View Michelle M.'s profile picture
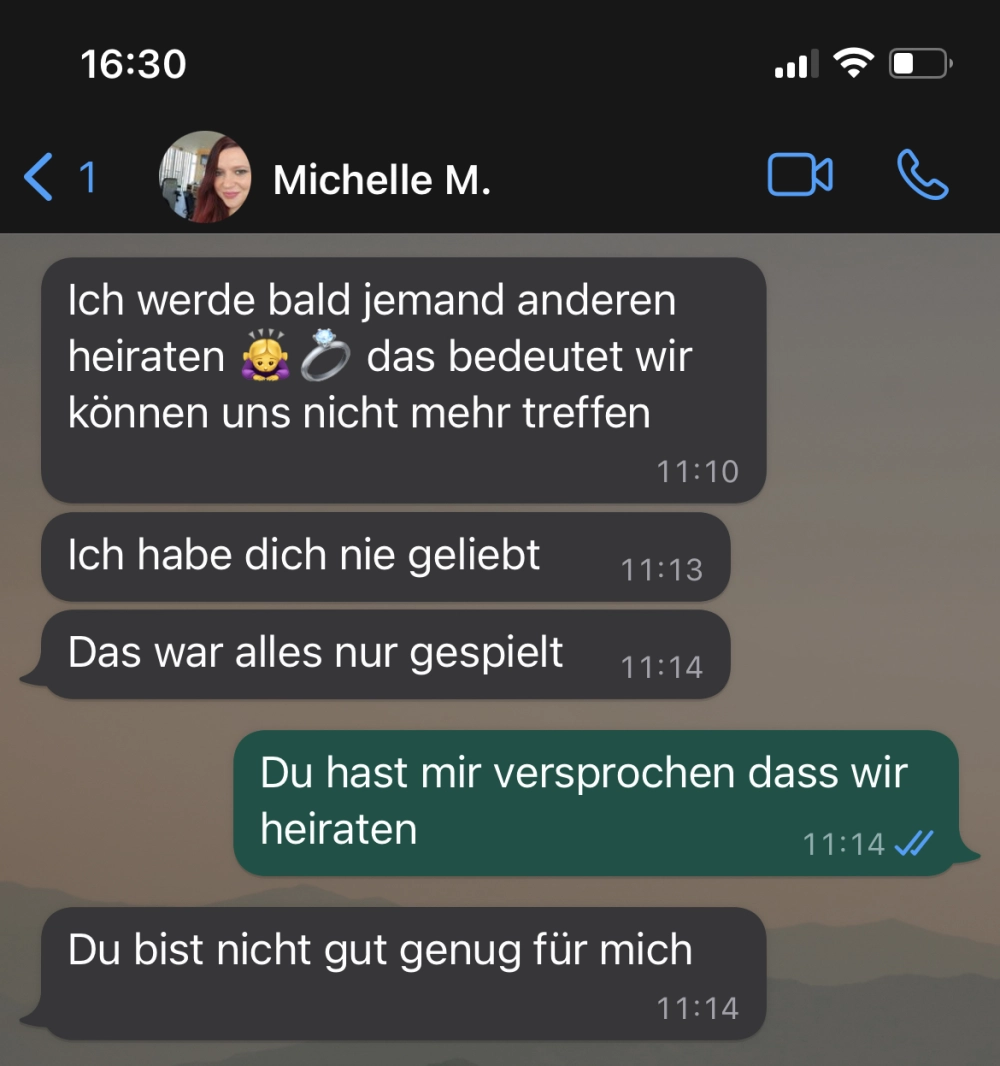The width and height of the screenshot is (1000, 1066). (205, 177)
